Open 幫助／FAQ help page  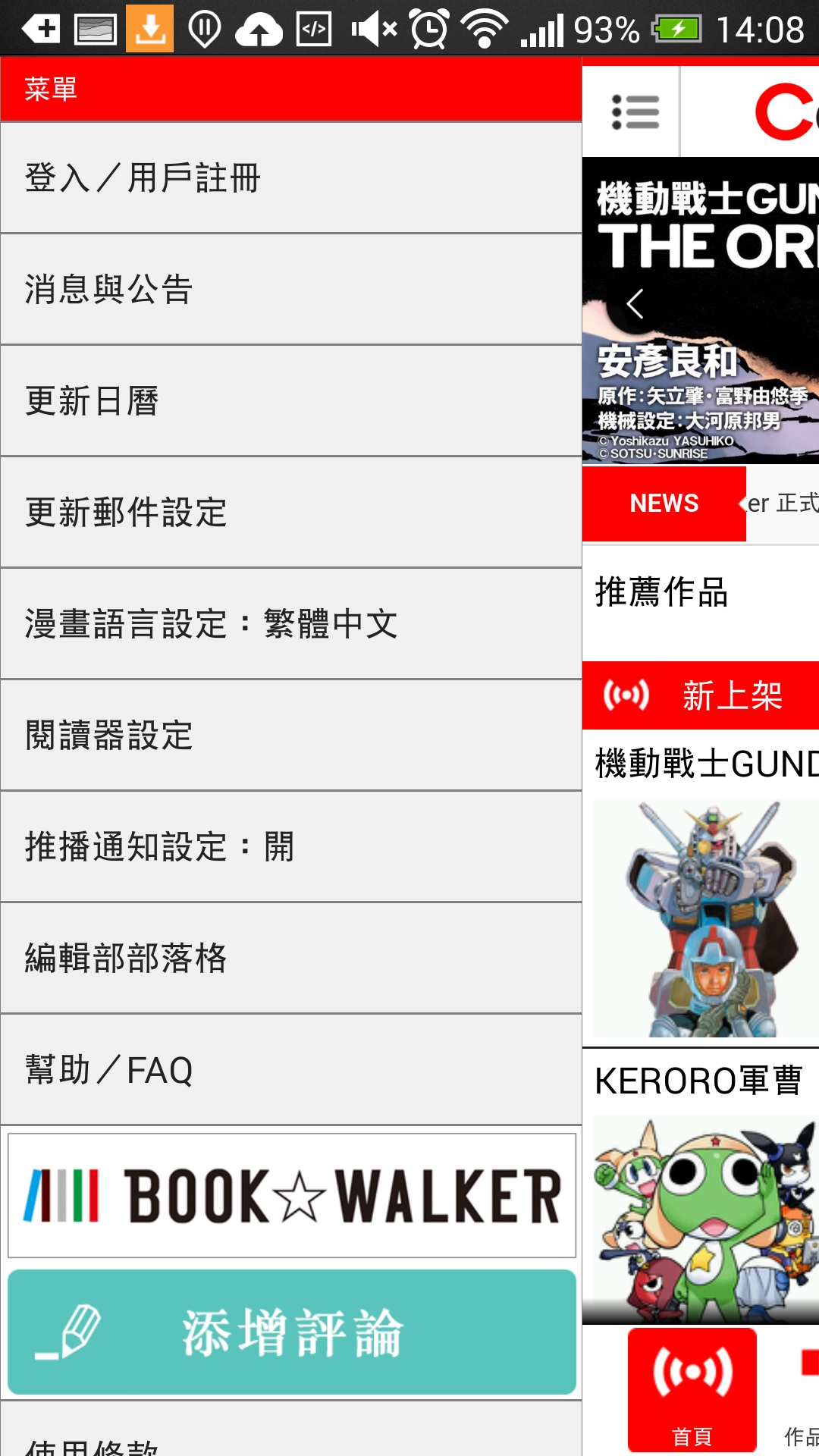click(290, 1070)
